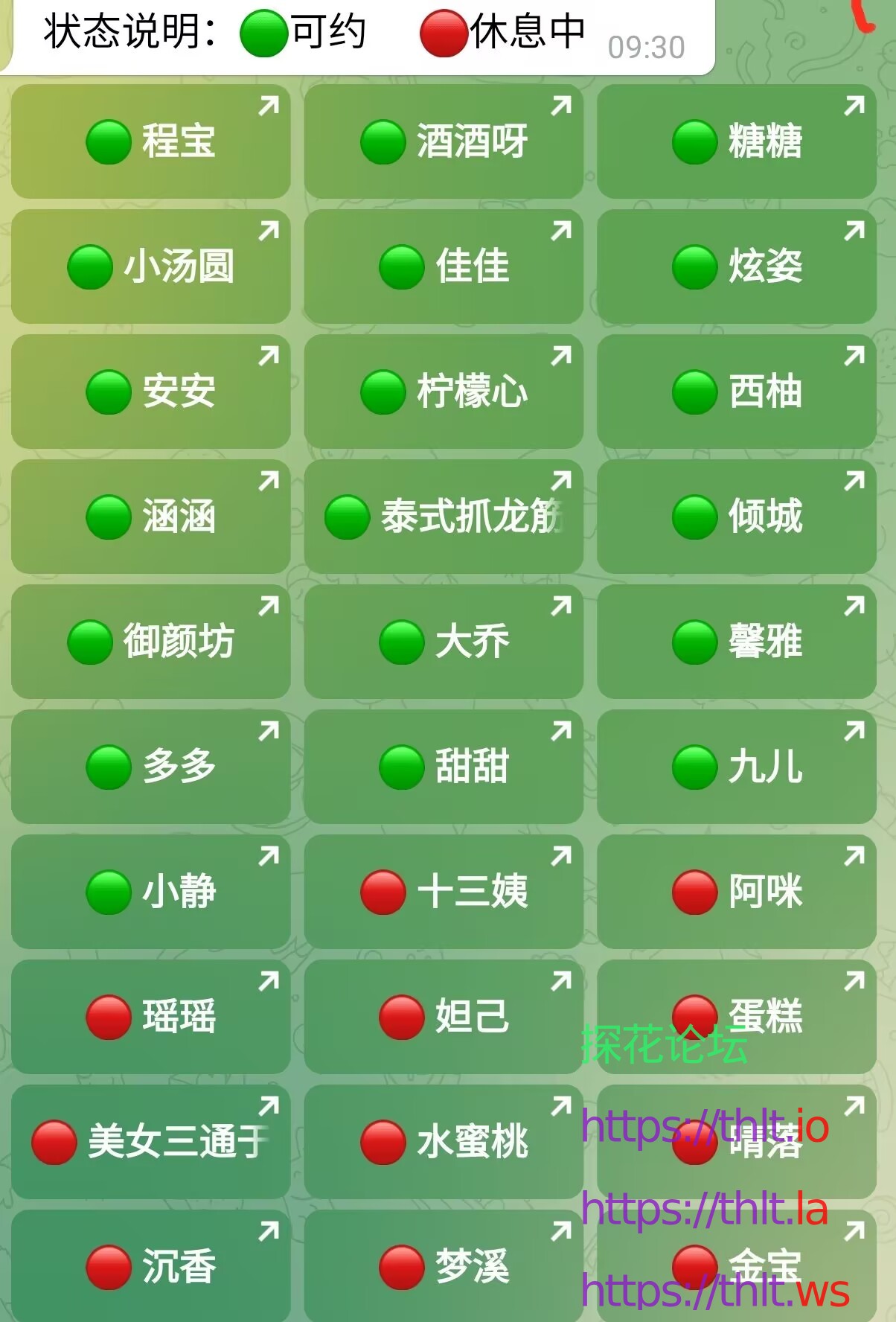Screen dimensions: 896x1322
Task: Select the 美女三通 card
Action: click(x=150, y=1140)
